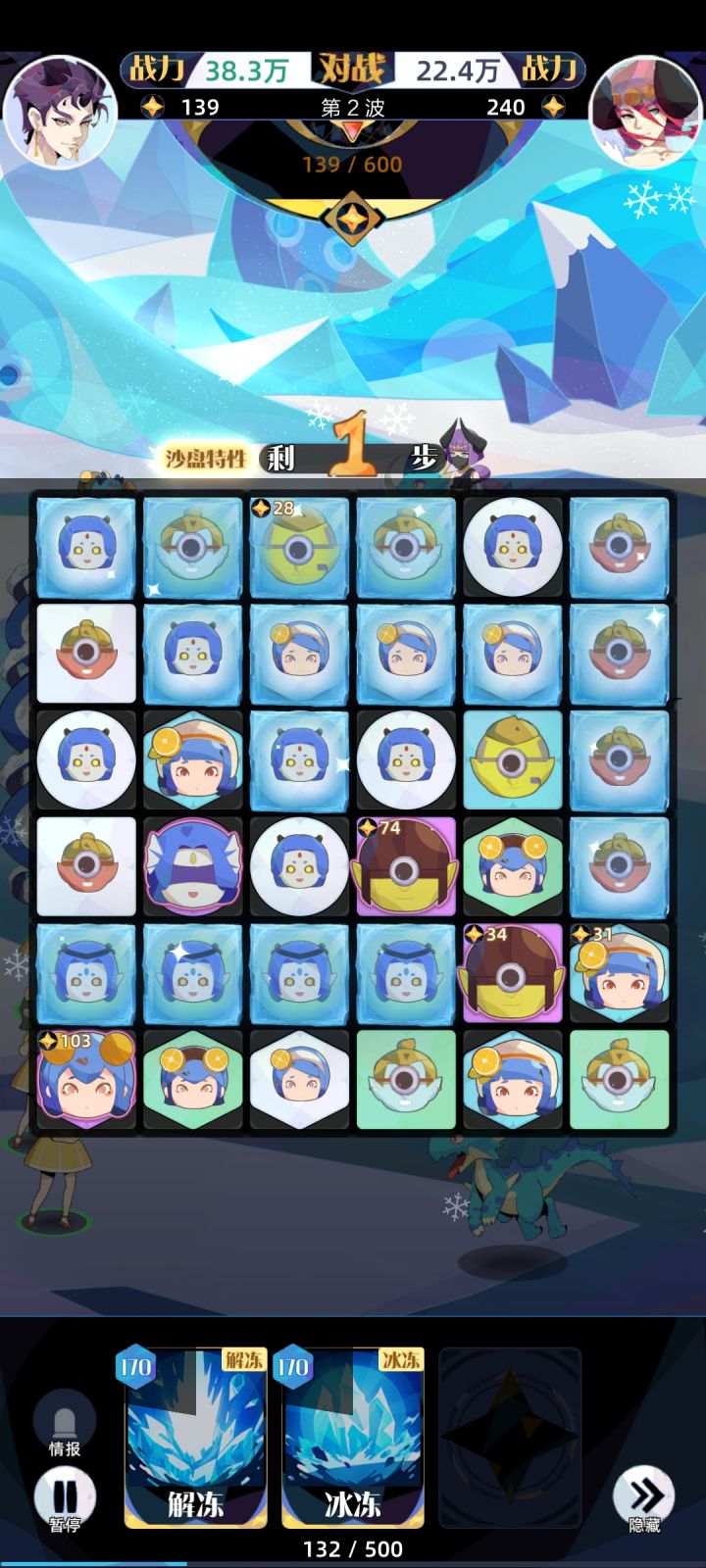Select the purple tile showing 74 coins

(405, 866)
